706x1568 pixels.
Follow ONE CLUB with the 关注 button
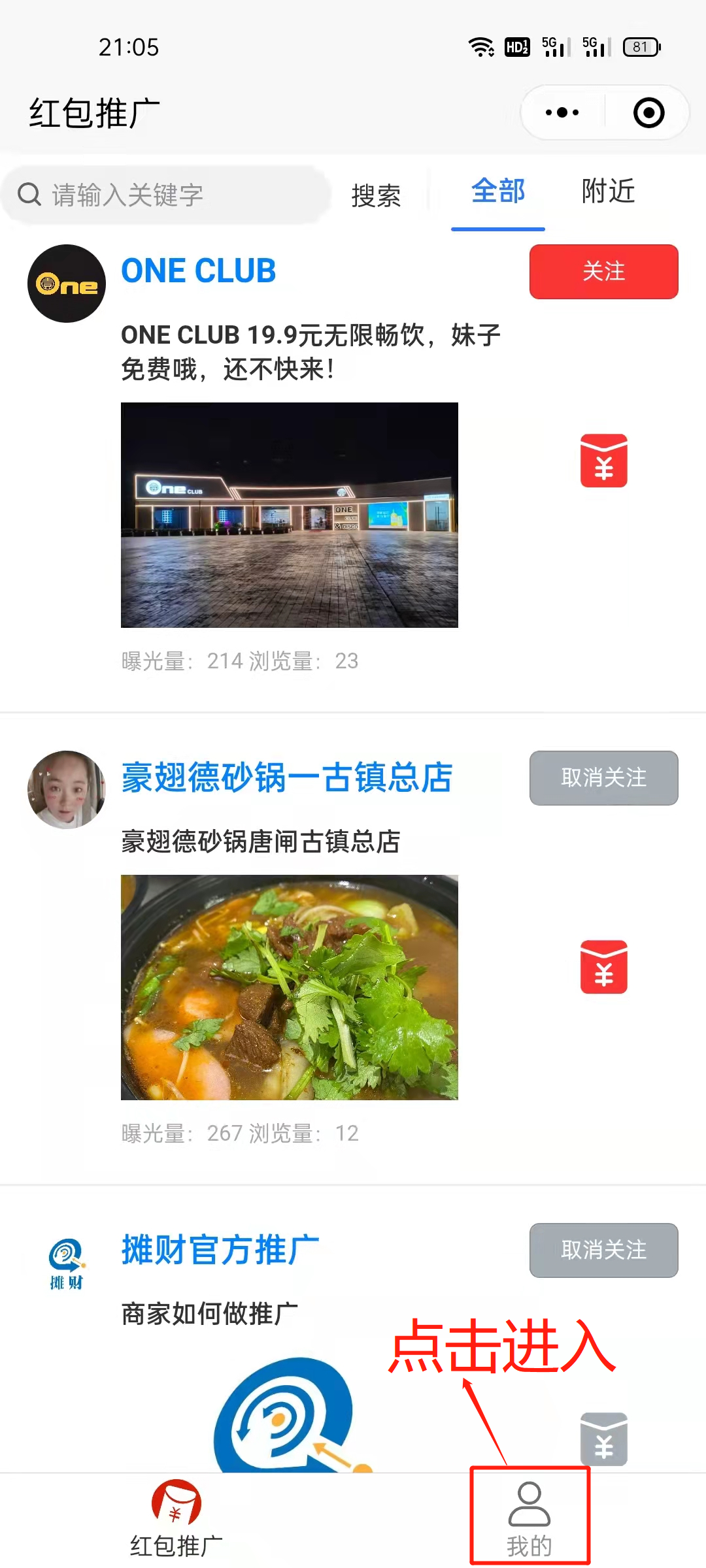click(603, 271)
